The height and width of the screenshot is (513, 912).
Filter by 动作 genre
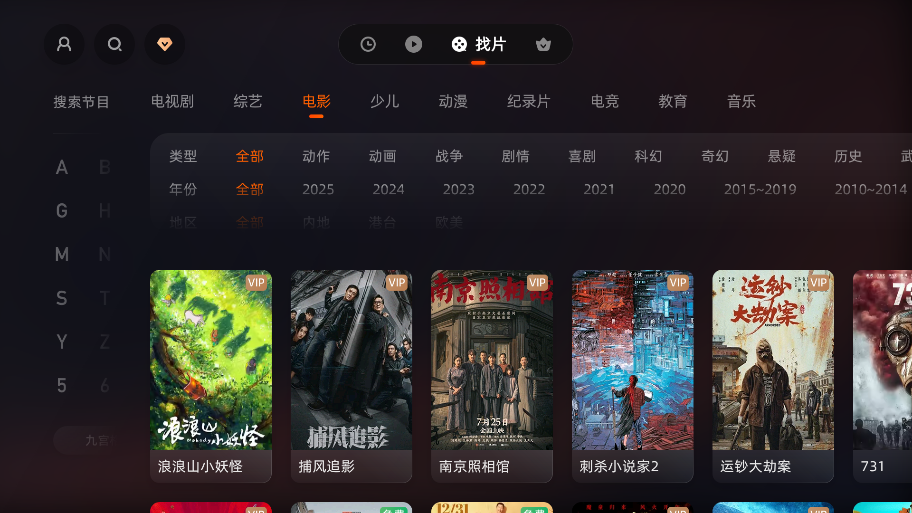[x=316, y=156]
